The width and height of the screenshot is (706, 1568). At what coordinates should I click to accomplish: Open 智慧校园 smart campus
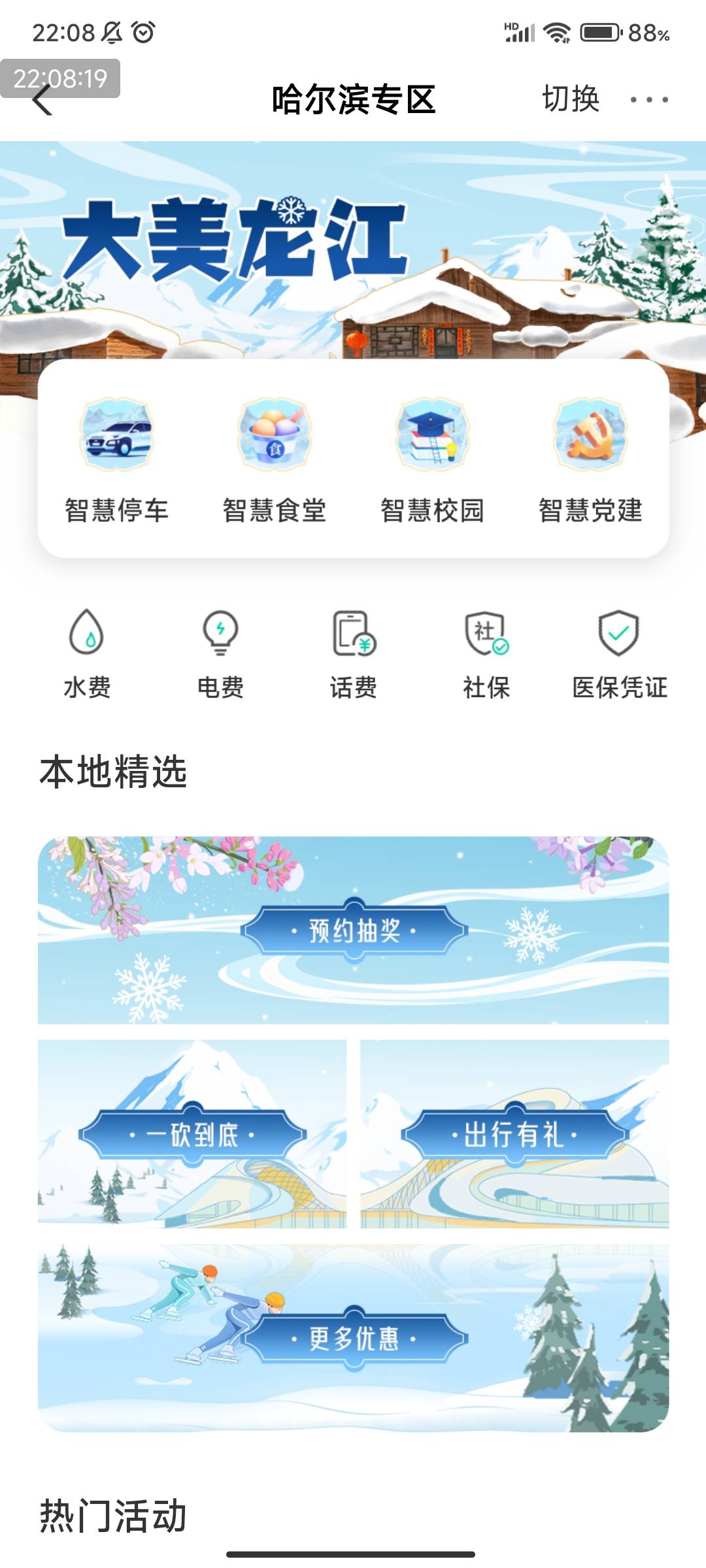pyautogui.click(x=432, y=461)
